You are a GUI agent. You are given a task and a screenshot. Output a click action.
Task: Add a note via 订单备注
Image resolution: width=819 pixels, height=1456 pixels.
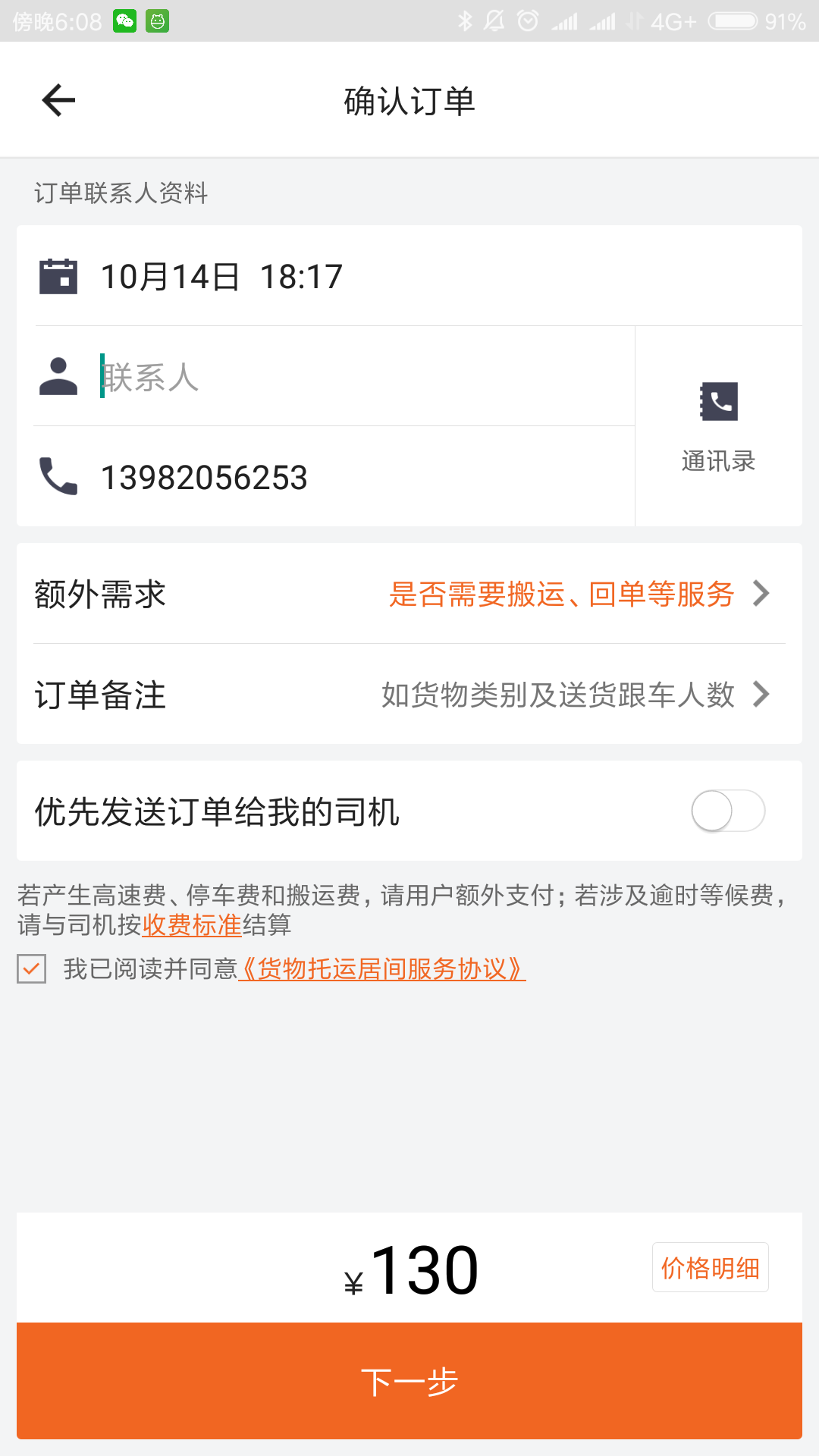(x=409, y=695)
